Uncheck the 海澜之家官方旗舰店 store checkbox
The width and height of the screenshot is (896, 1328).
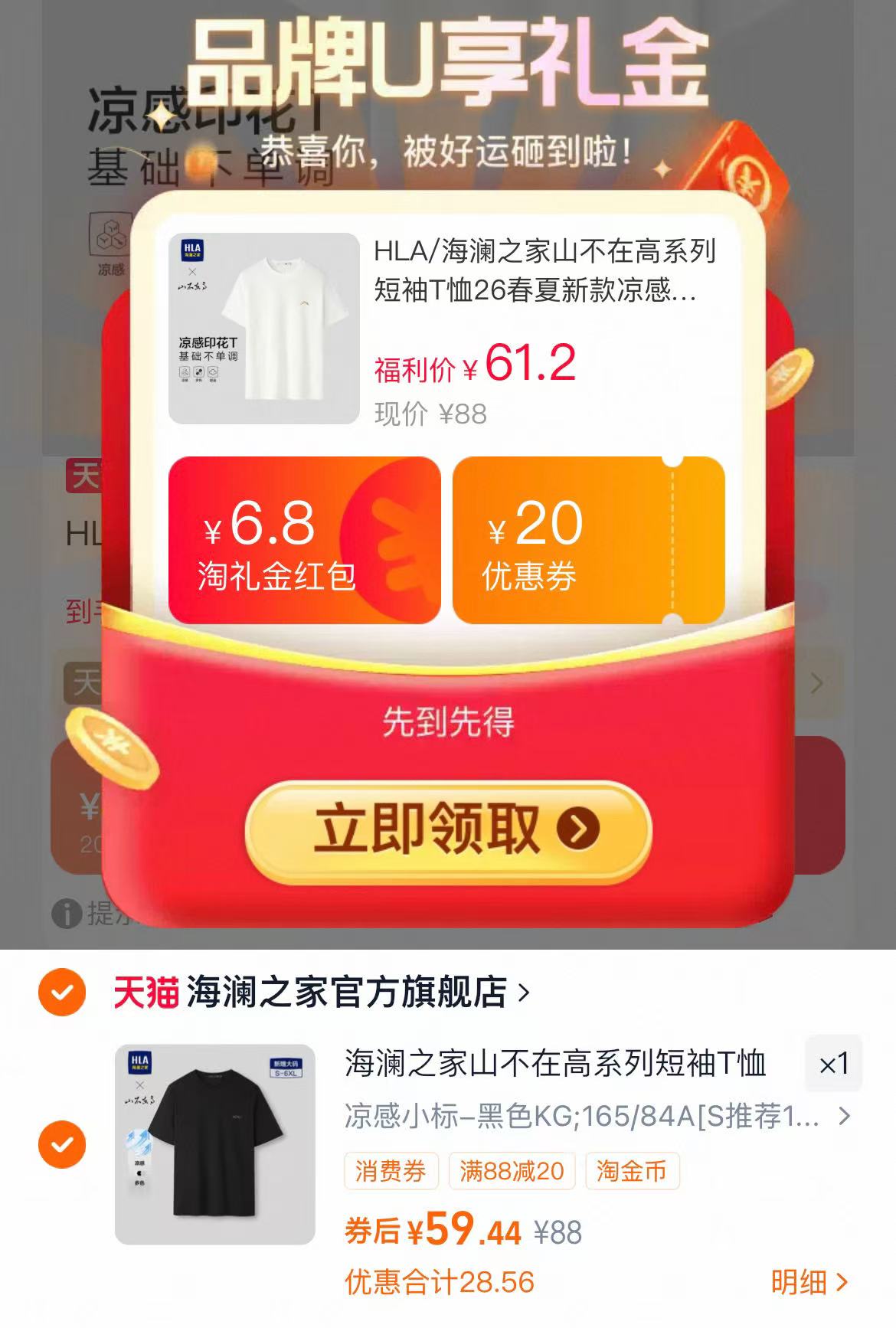click(x=62, y=993)
